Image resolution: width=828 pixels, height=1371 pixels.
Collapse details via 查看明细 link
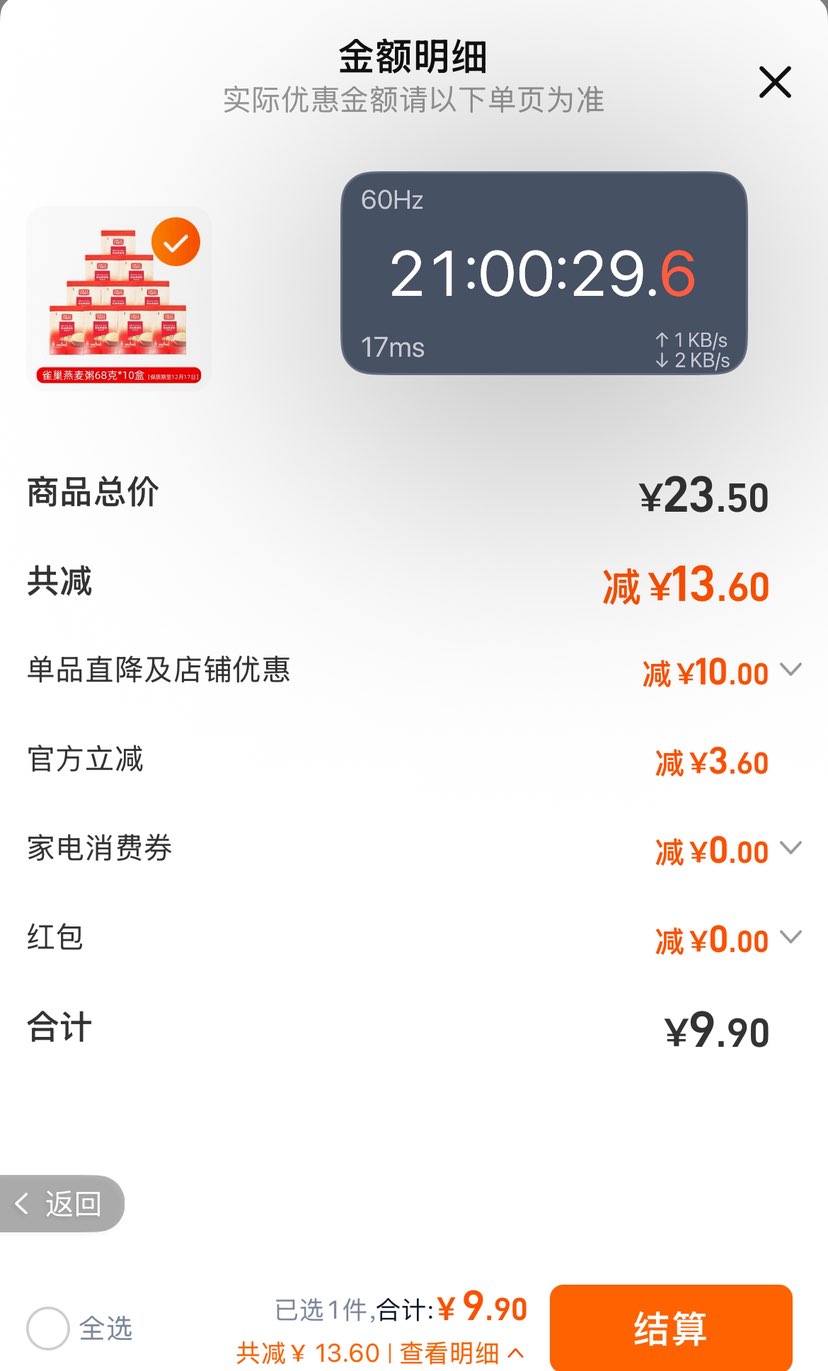[x=461, y=1354]
